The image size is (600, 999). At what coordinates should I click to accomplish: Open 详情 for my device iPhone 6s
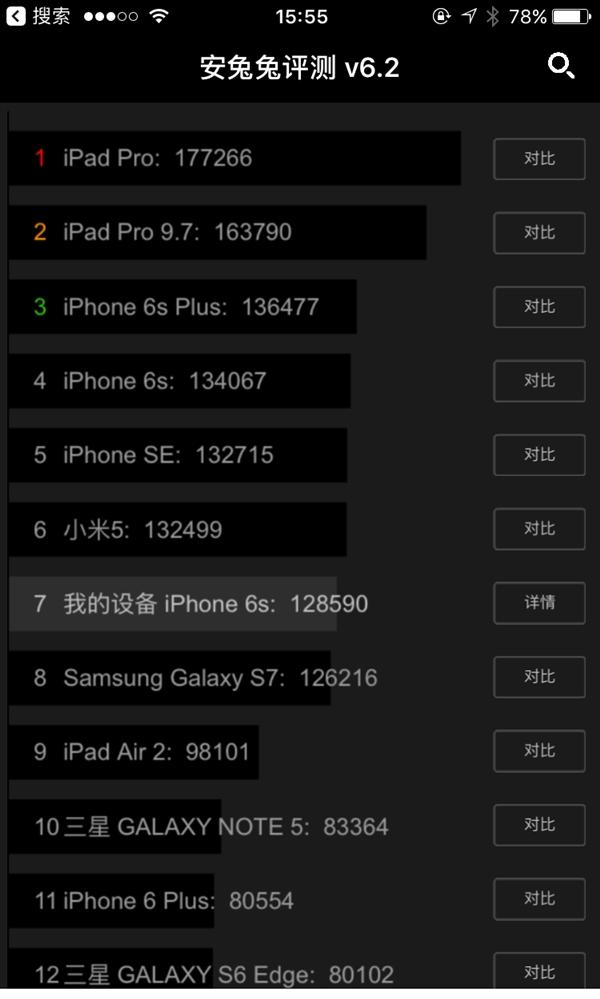(539, 603)
